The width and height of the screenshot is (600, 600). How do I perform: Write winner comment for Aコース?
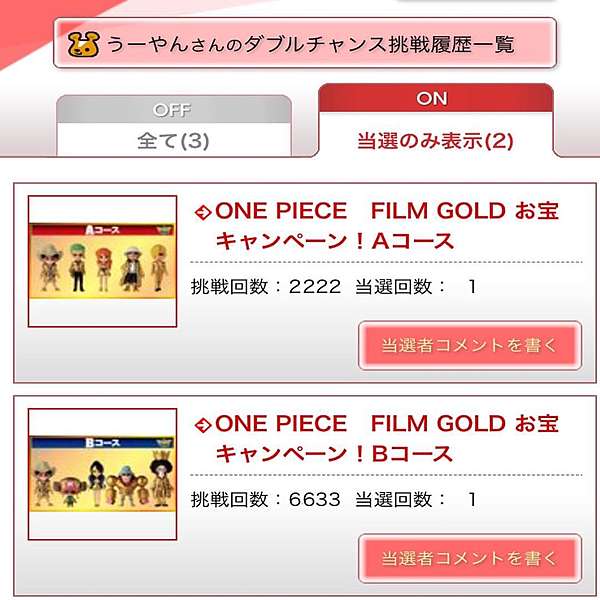click(x=469, y=346)
